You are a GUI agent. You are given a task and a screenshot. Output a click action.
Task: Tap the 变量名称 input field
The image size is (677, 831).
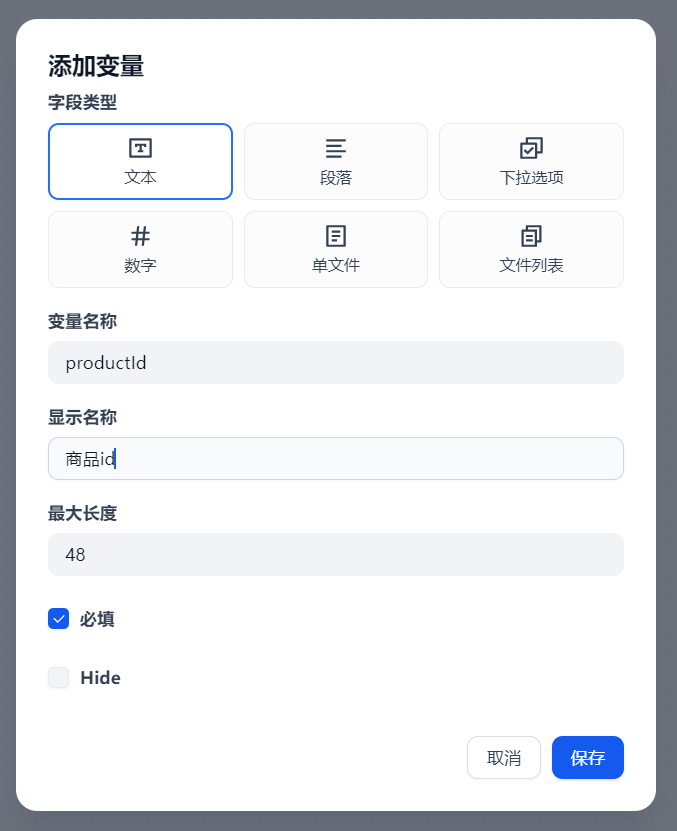[336, 362]
